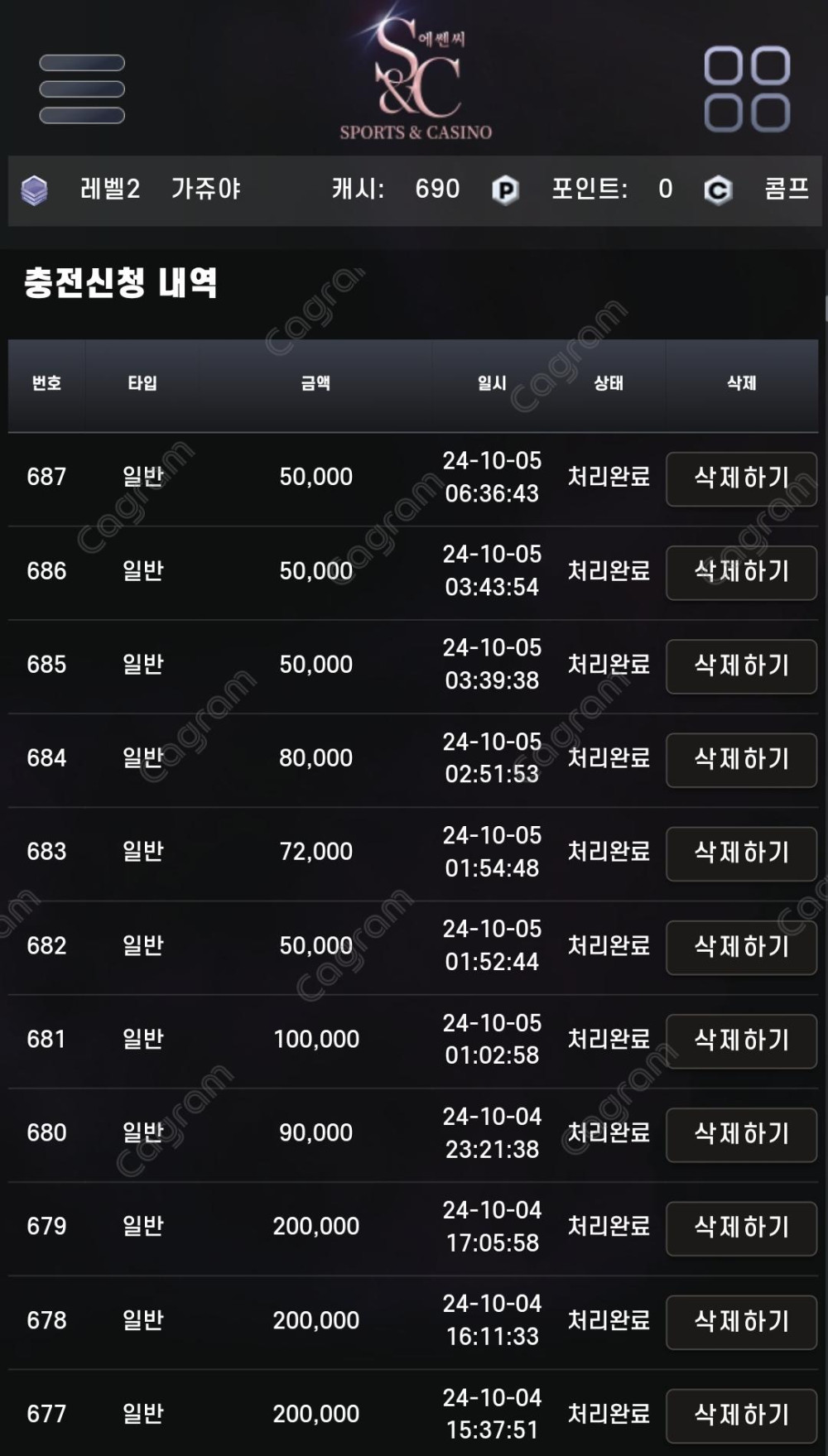828x1456 pixels.
Task: Delete the 72,000 request numbered 683
Action: (741, 853)
